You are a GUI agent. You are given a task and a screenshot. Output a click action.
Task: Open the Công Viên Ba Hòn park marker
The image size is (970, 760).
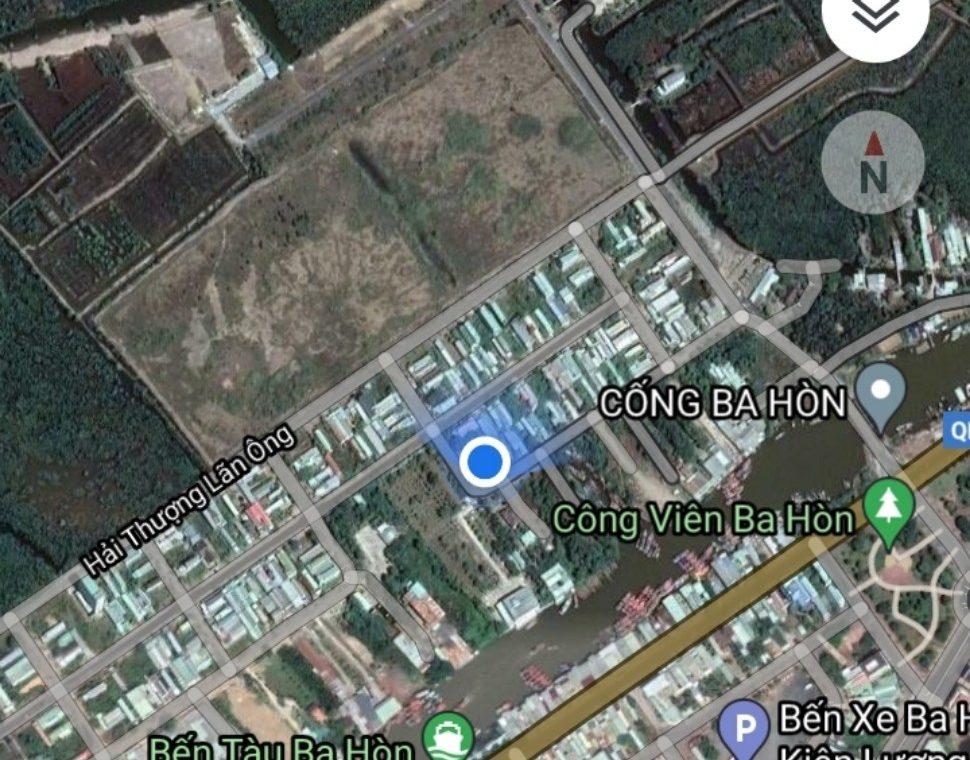[890, 512]
